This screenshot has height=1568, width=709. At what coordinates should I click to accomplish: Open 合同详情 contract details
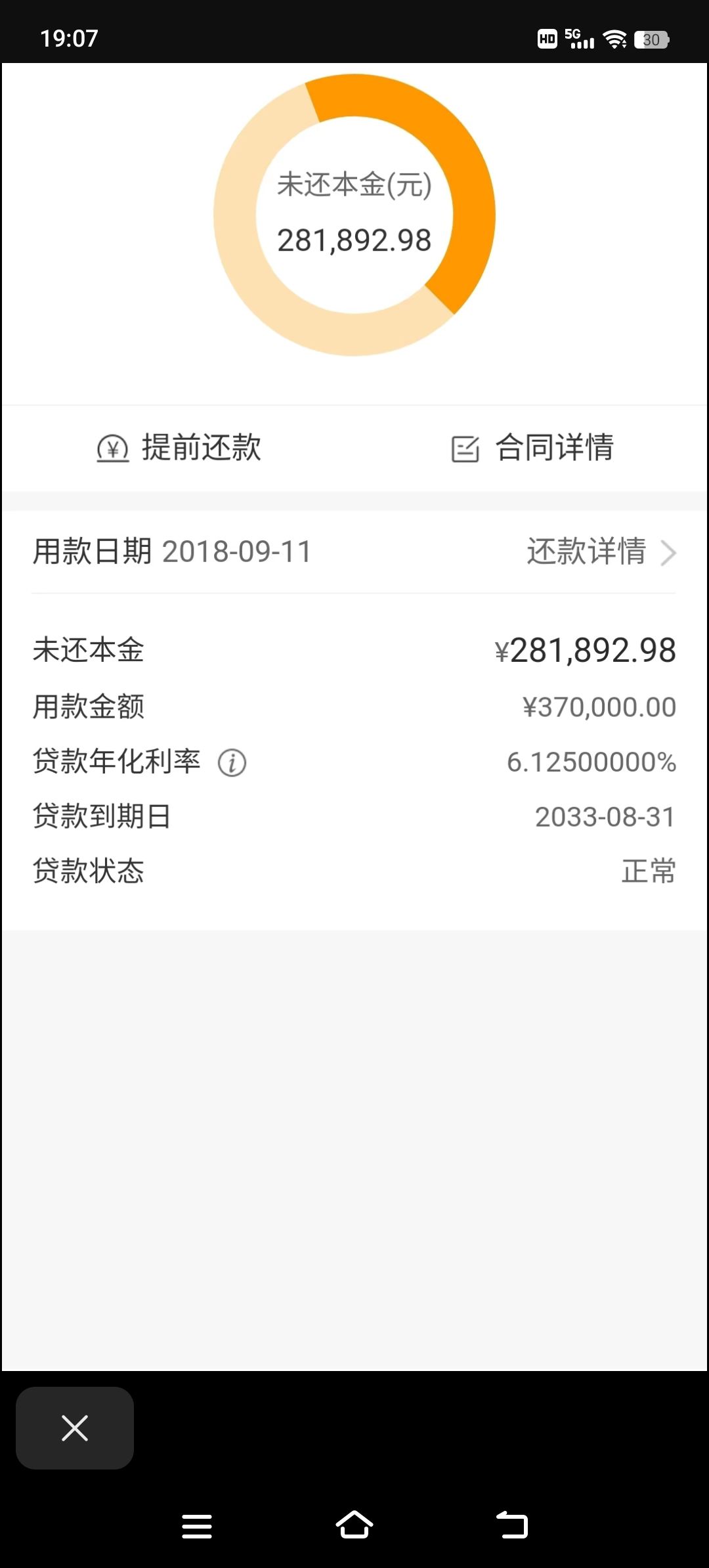tap(532, 448)
